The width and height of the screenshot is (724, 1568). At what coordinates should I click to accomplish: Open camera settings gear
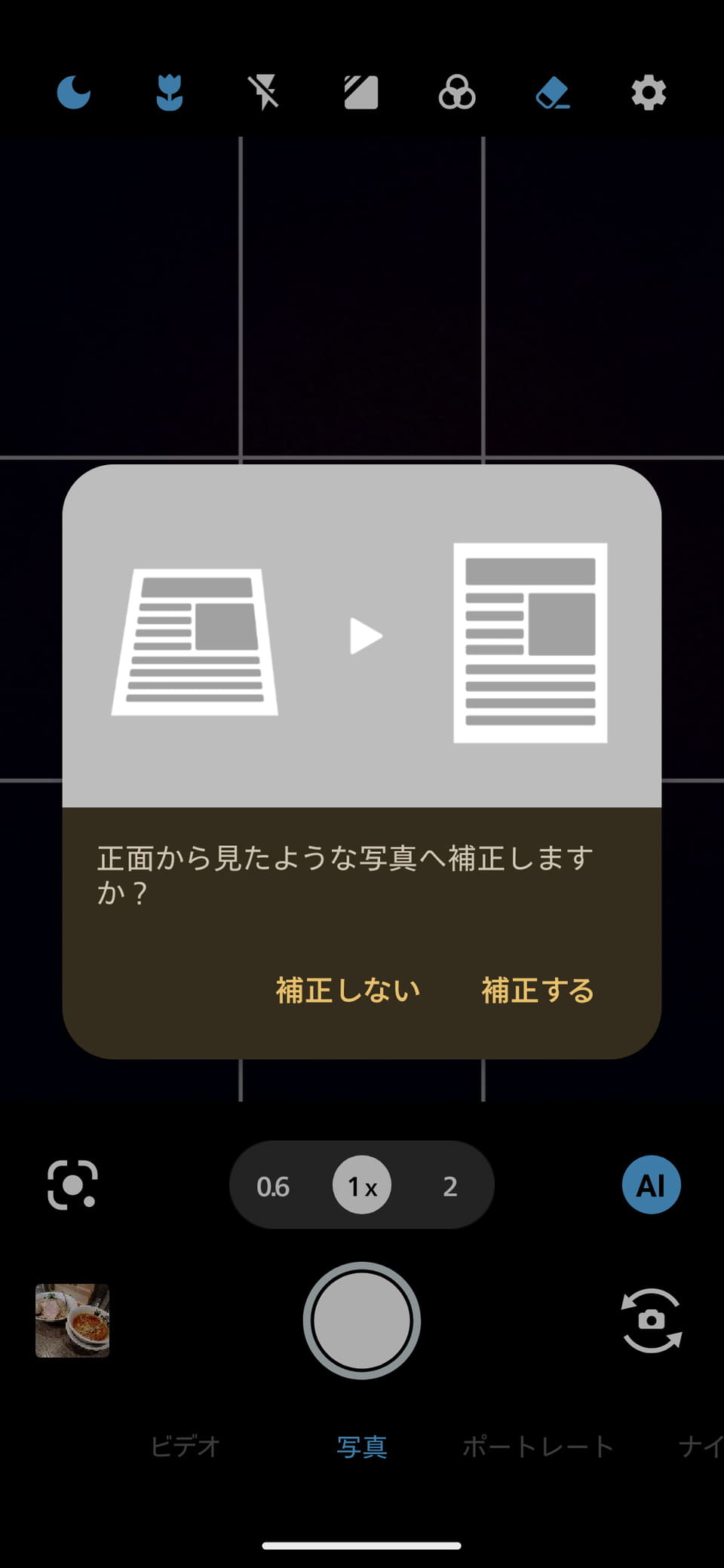[x=649, y=93]
